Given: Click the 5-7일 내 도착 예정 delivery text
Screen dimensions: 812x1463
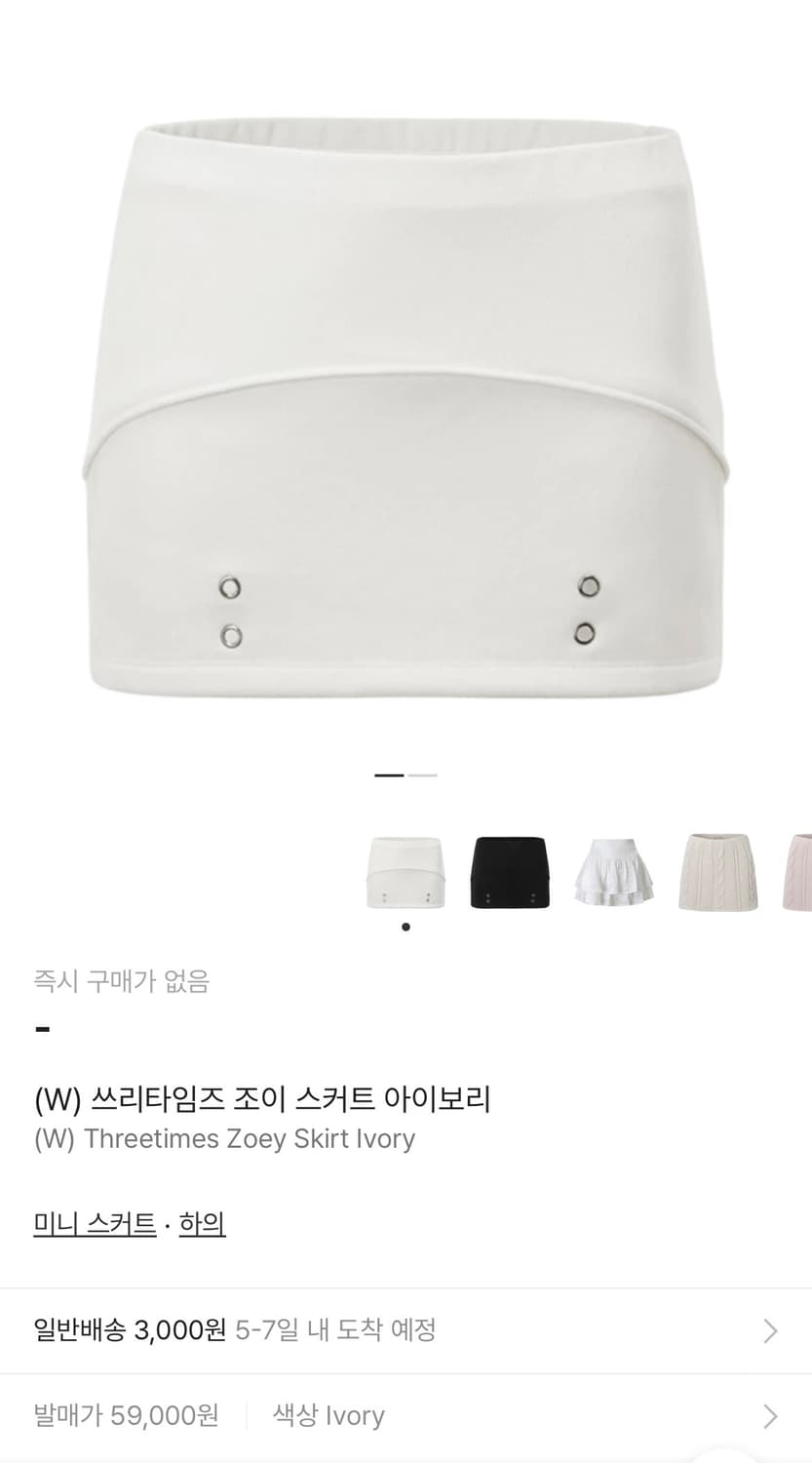Looking at the screenshot, I should pyautogui.click(x=335, y=1328).
